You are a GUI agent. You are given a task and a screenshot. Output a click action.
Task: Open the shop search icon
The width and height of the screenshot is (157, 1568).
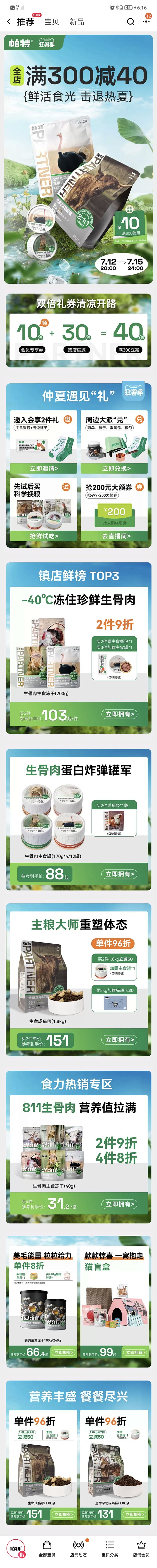[x=130, y=21]
